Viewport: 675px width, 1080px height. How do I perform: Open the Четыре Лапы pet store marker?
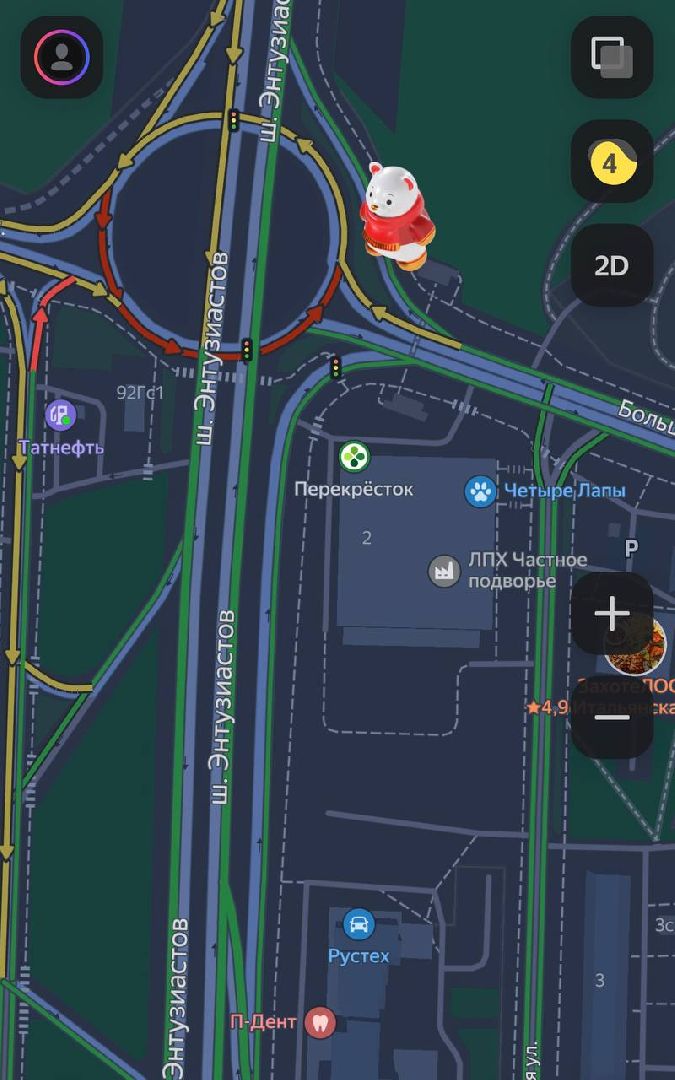pos(481,491)
